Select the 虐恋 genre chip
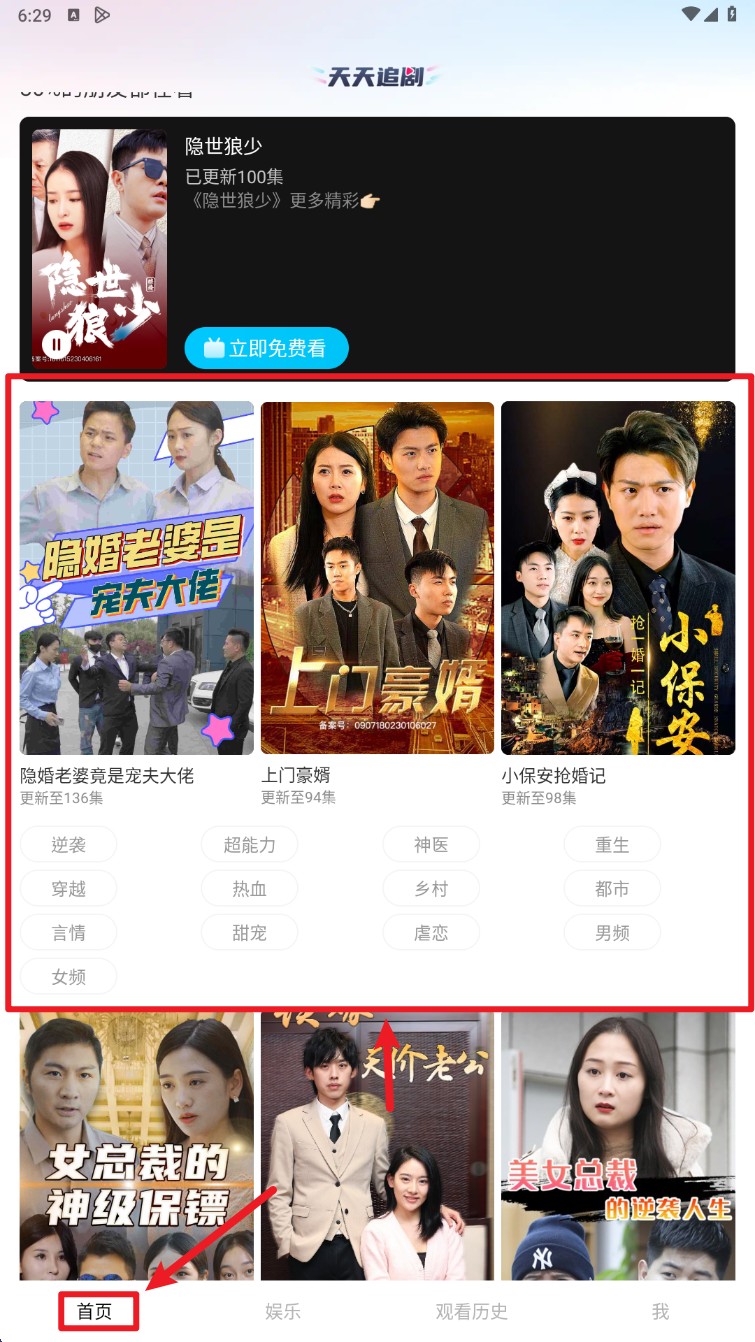The height and width of the screenshot is (1342, 755). click(431, 932)
